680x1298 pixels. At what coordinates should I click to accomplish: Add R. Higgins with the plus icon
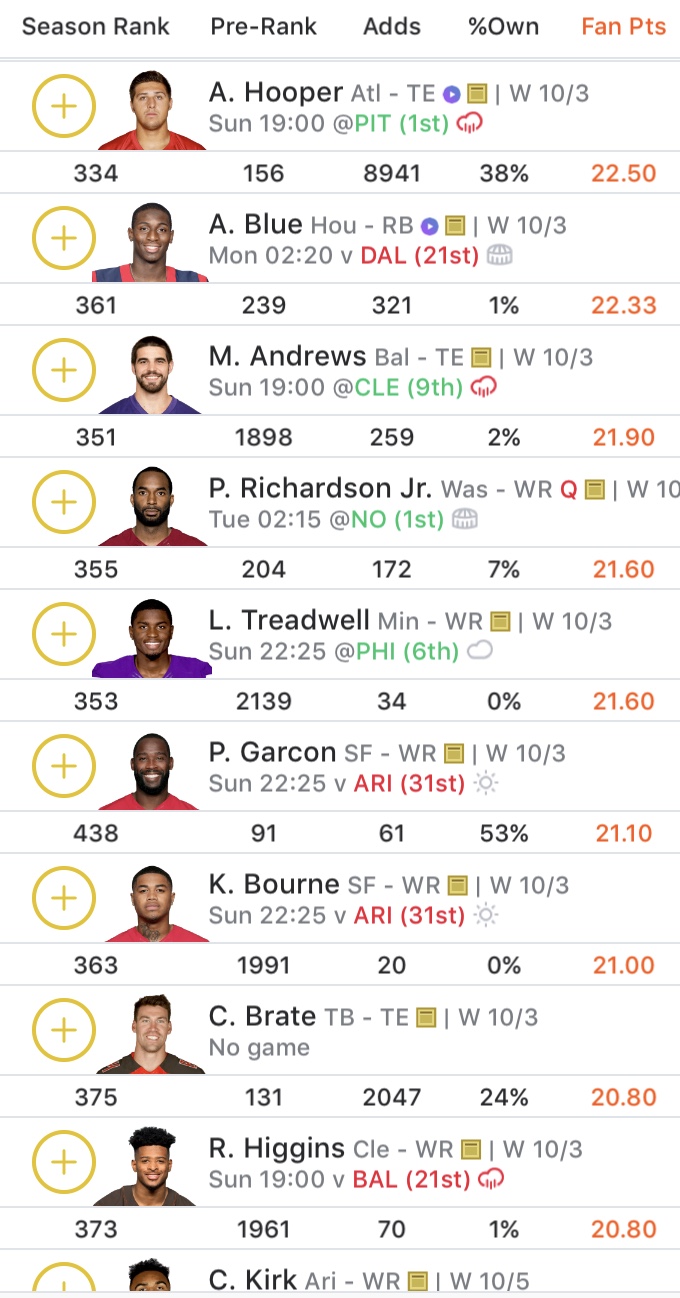tap(64, 1163)
